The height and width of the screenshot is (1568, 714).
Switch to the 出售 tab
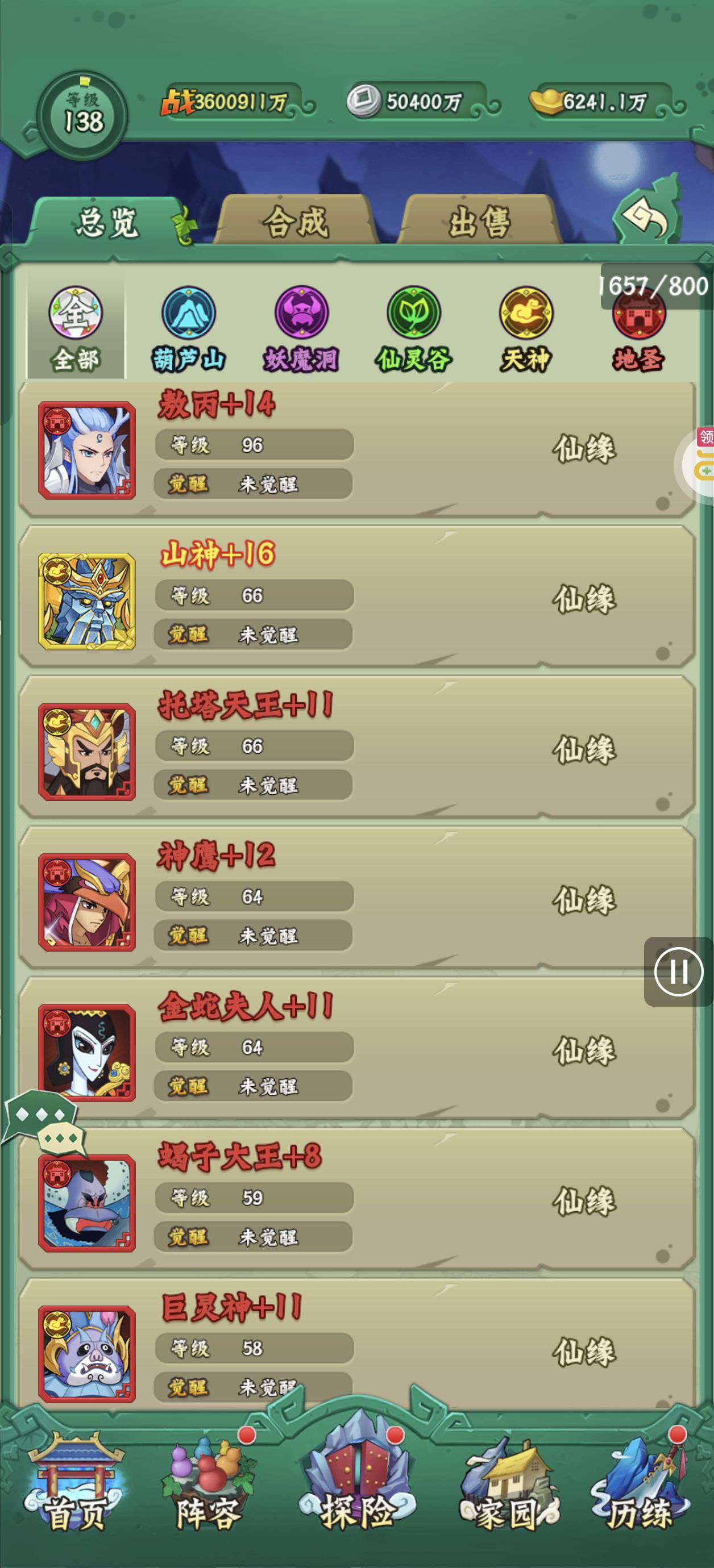pyautogui.click(x=479, y=222)
